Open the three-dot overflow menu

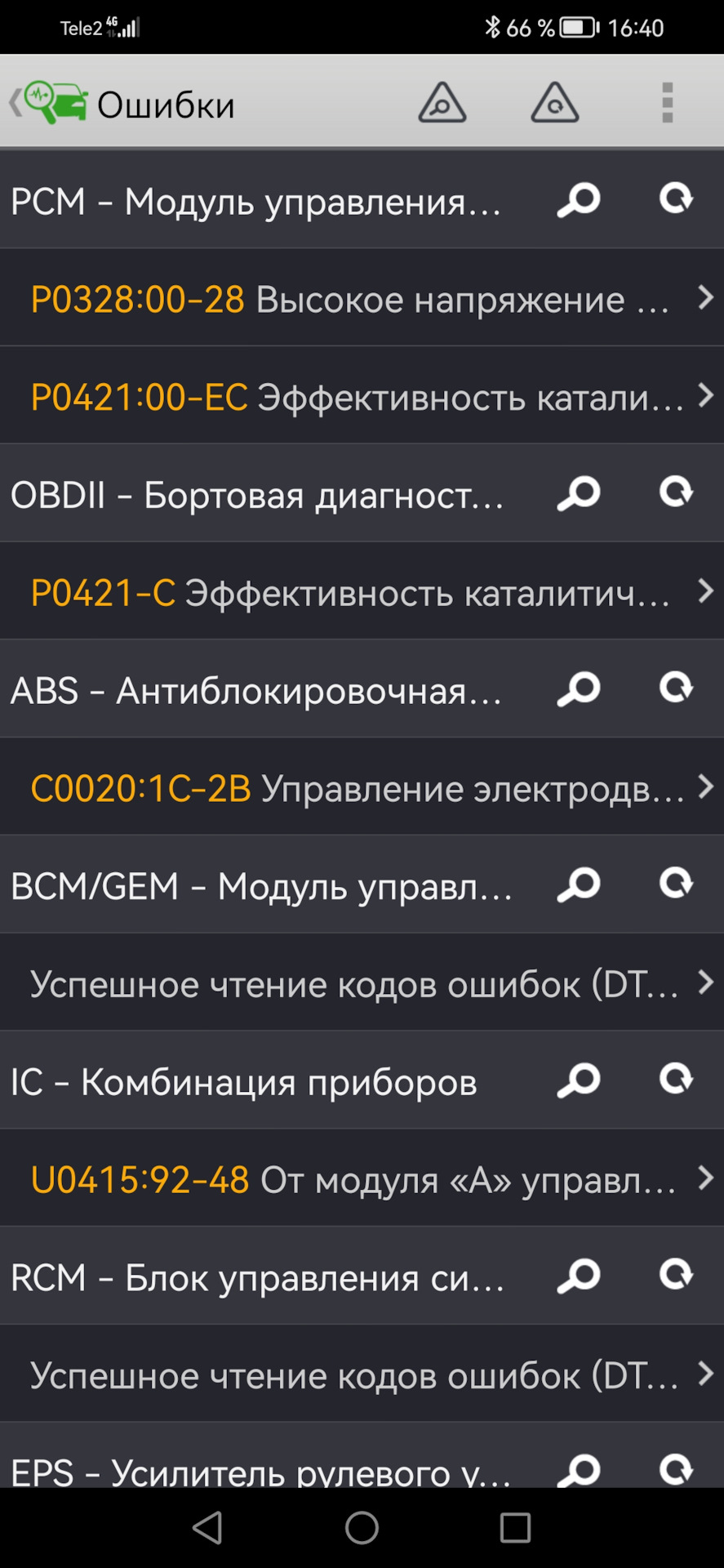[x=665, y=103]
